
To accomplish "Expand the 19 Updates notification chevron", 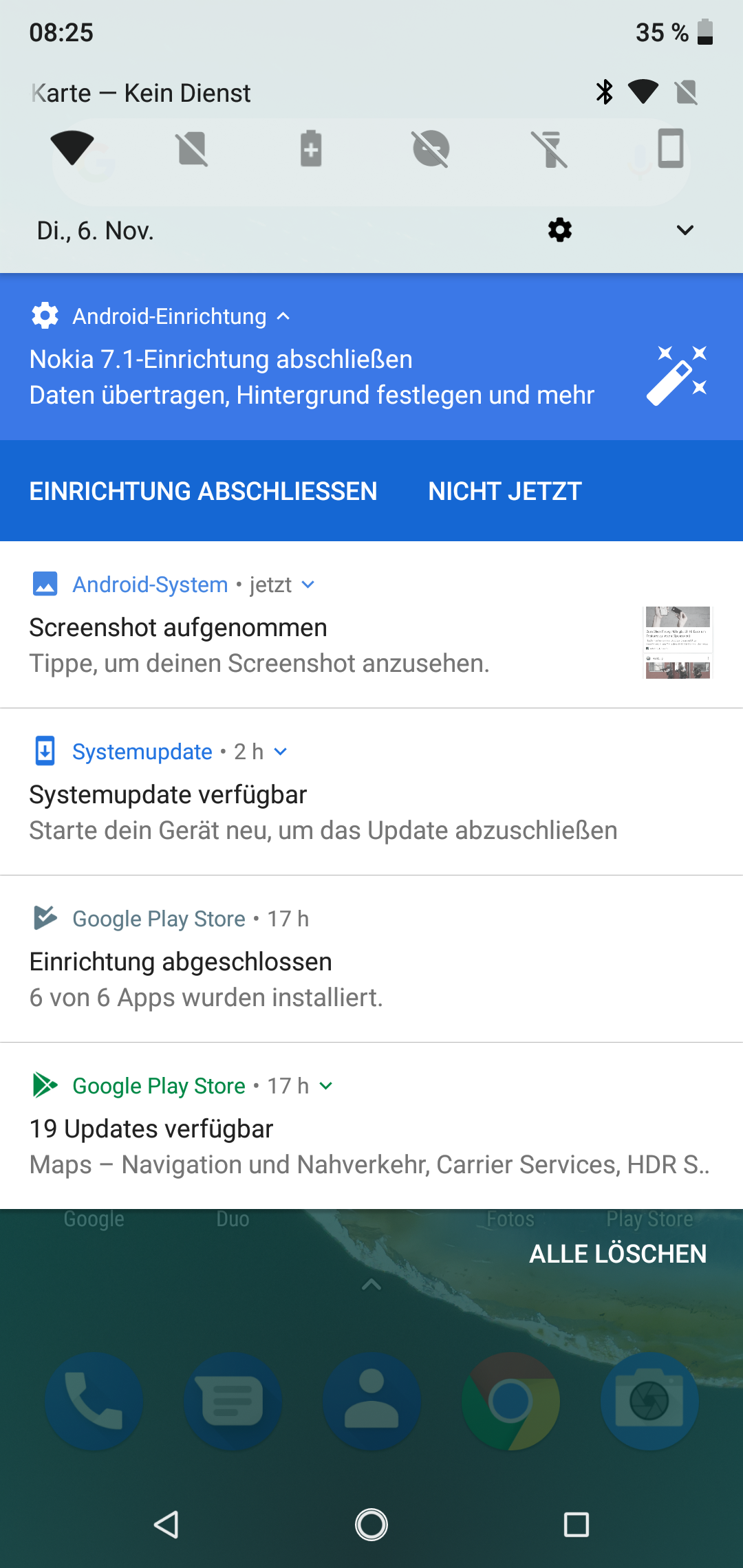I will [327, 1086].
